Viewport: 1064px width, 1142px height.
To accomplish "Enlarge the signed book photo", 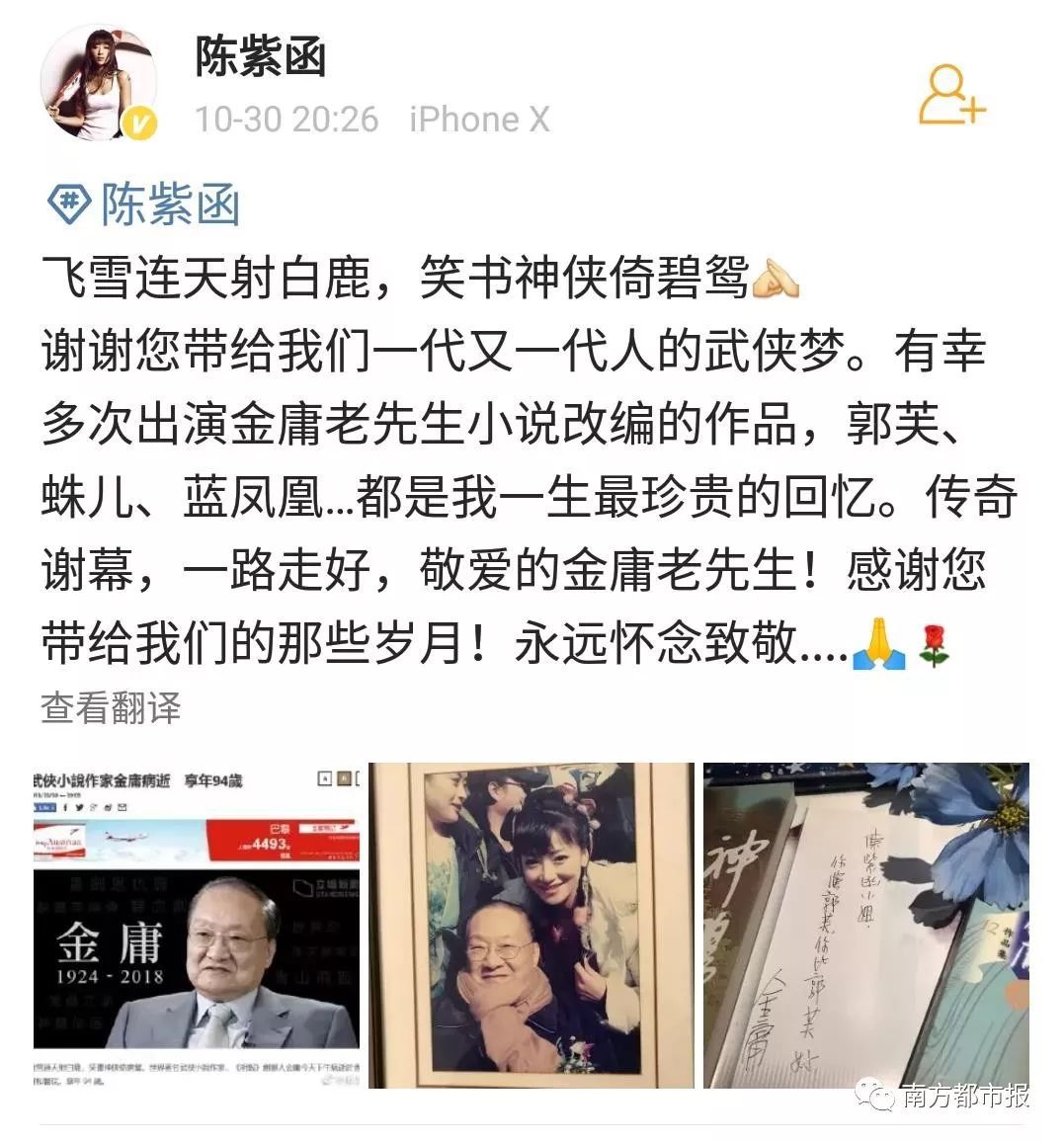I will point(865,926).
